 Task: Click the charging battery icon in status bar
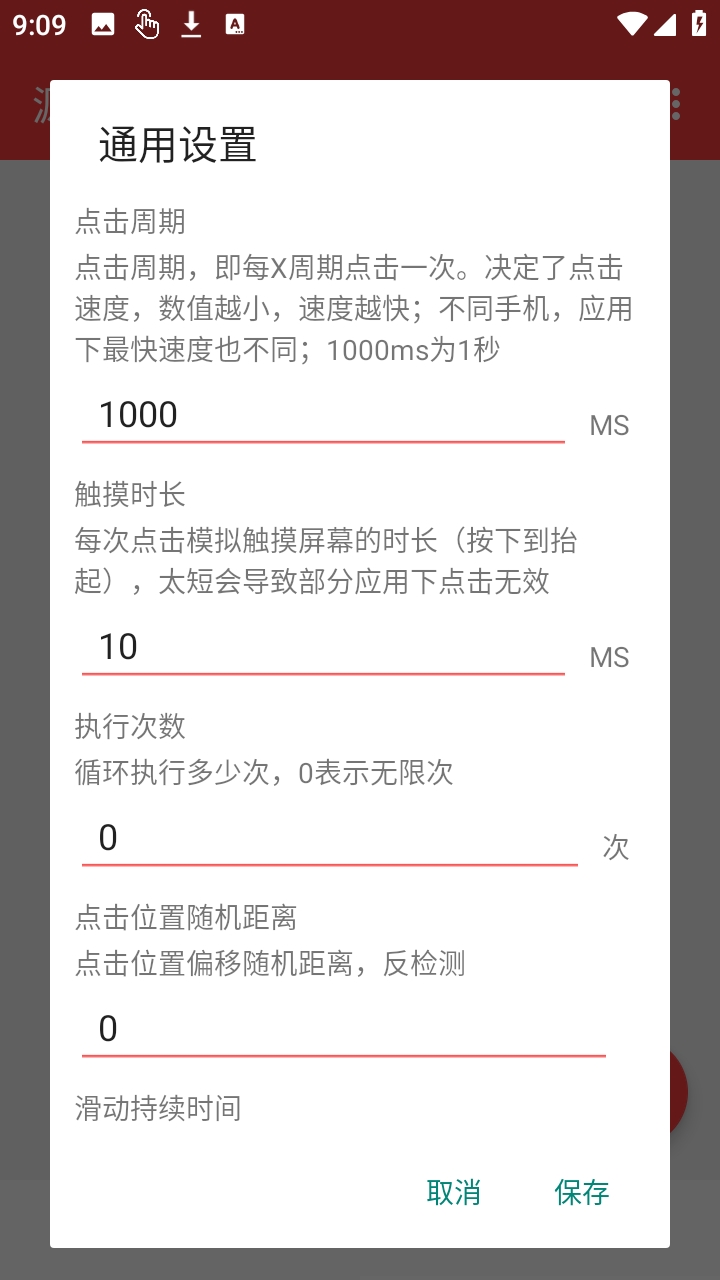tap(698, 24)
